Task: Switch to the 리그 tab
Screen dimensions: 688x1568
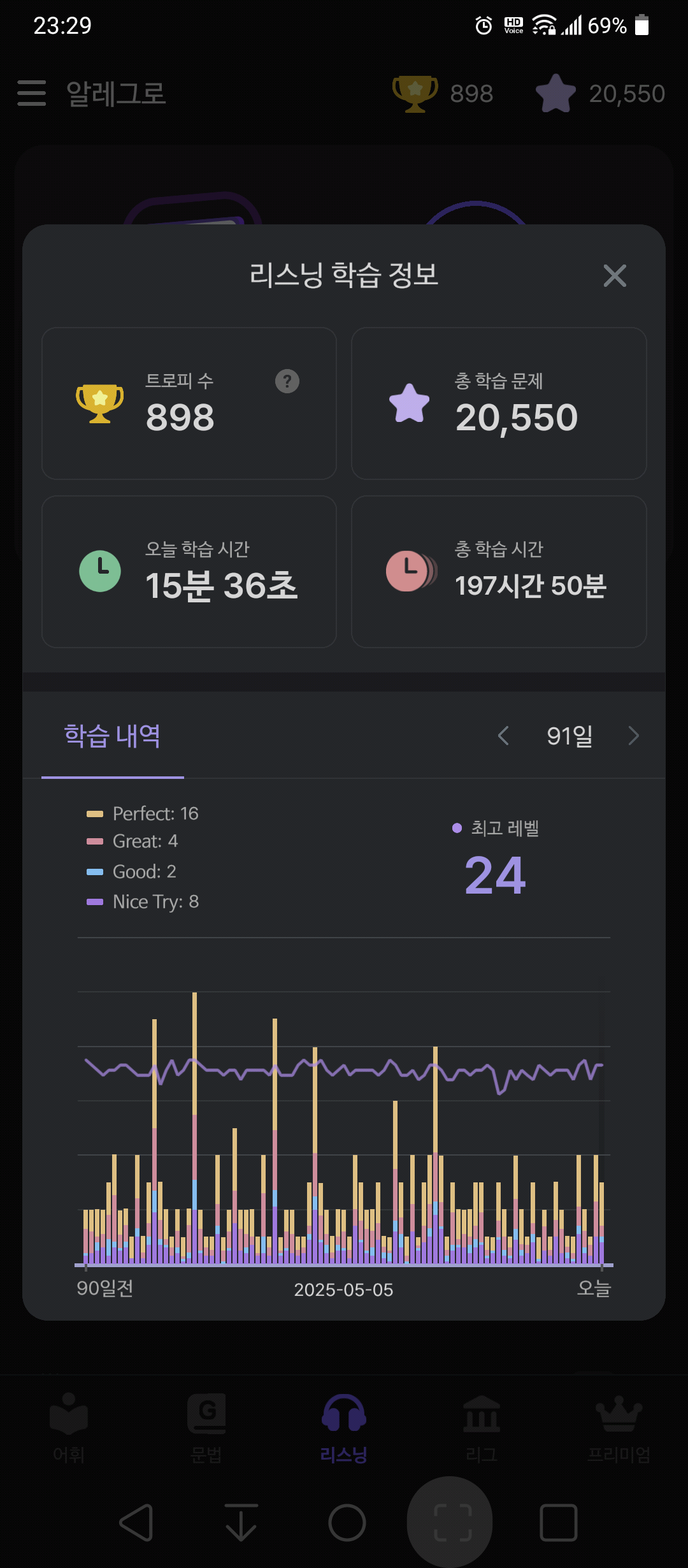Action: click(x=482, y=1429)
